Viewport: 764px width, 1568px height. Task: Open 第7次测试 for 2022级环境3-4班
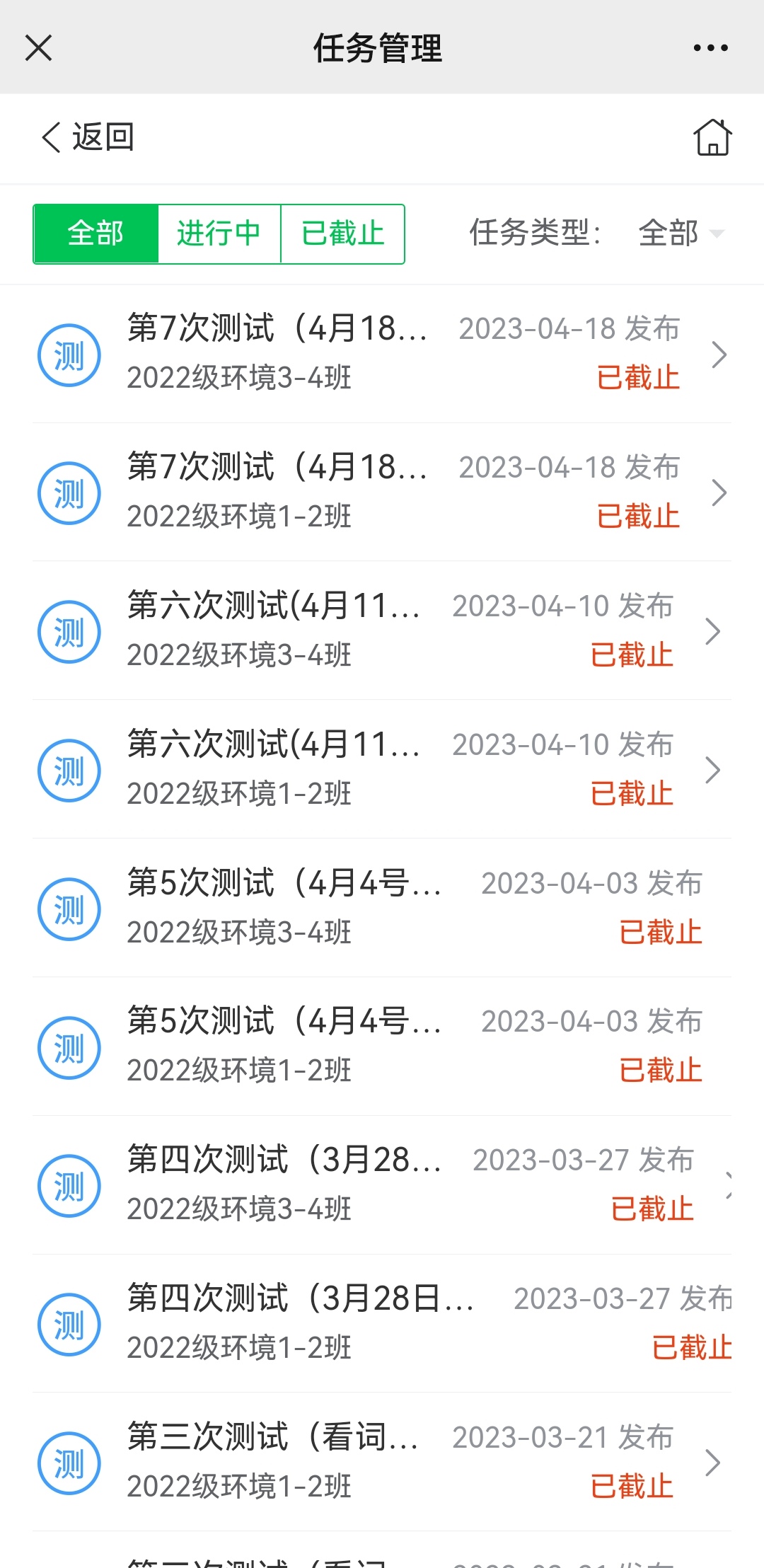pos(382,353)
